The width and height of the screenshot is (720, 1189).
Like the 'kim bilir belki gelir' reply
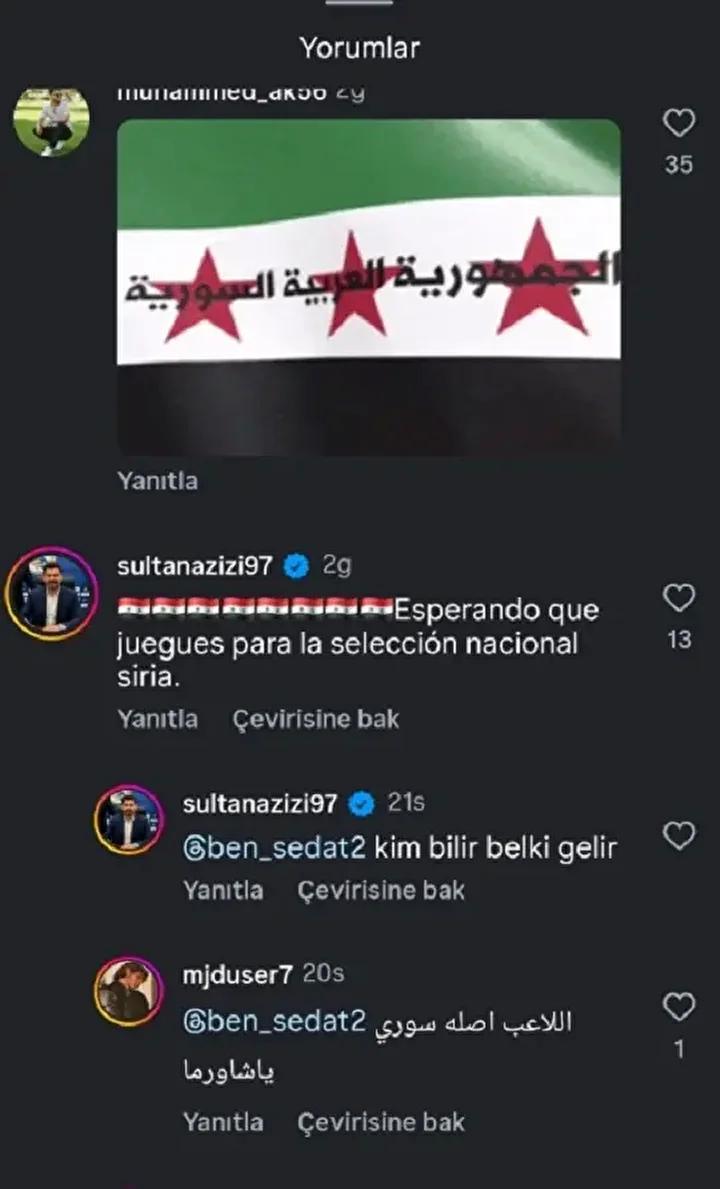tap(679, 836)
